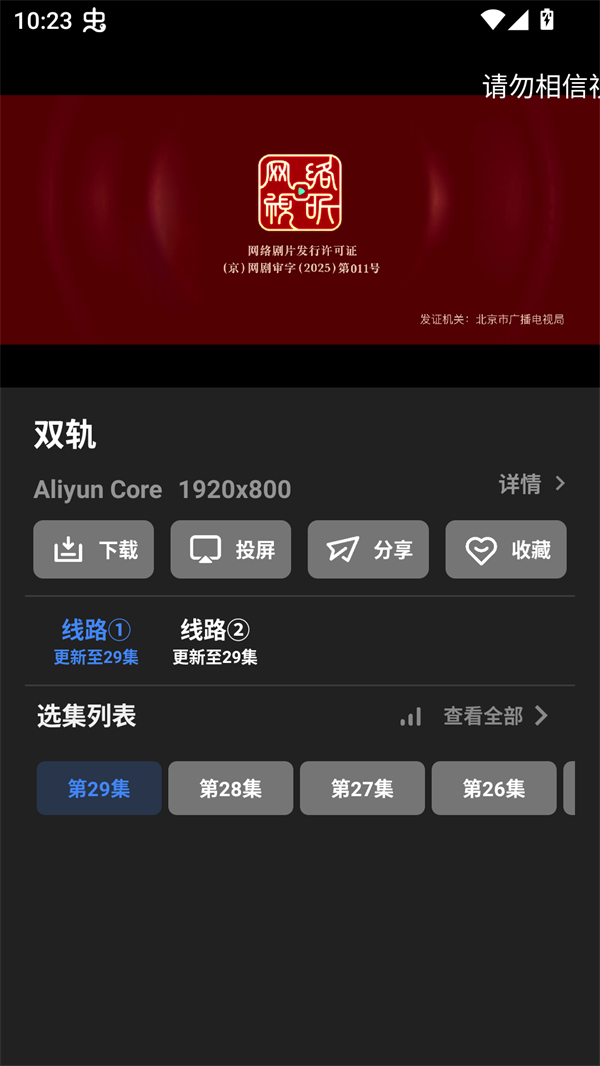600x1066 pixels.
Task: Share this drama via 分享
Action: coord(368,549)
